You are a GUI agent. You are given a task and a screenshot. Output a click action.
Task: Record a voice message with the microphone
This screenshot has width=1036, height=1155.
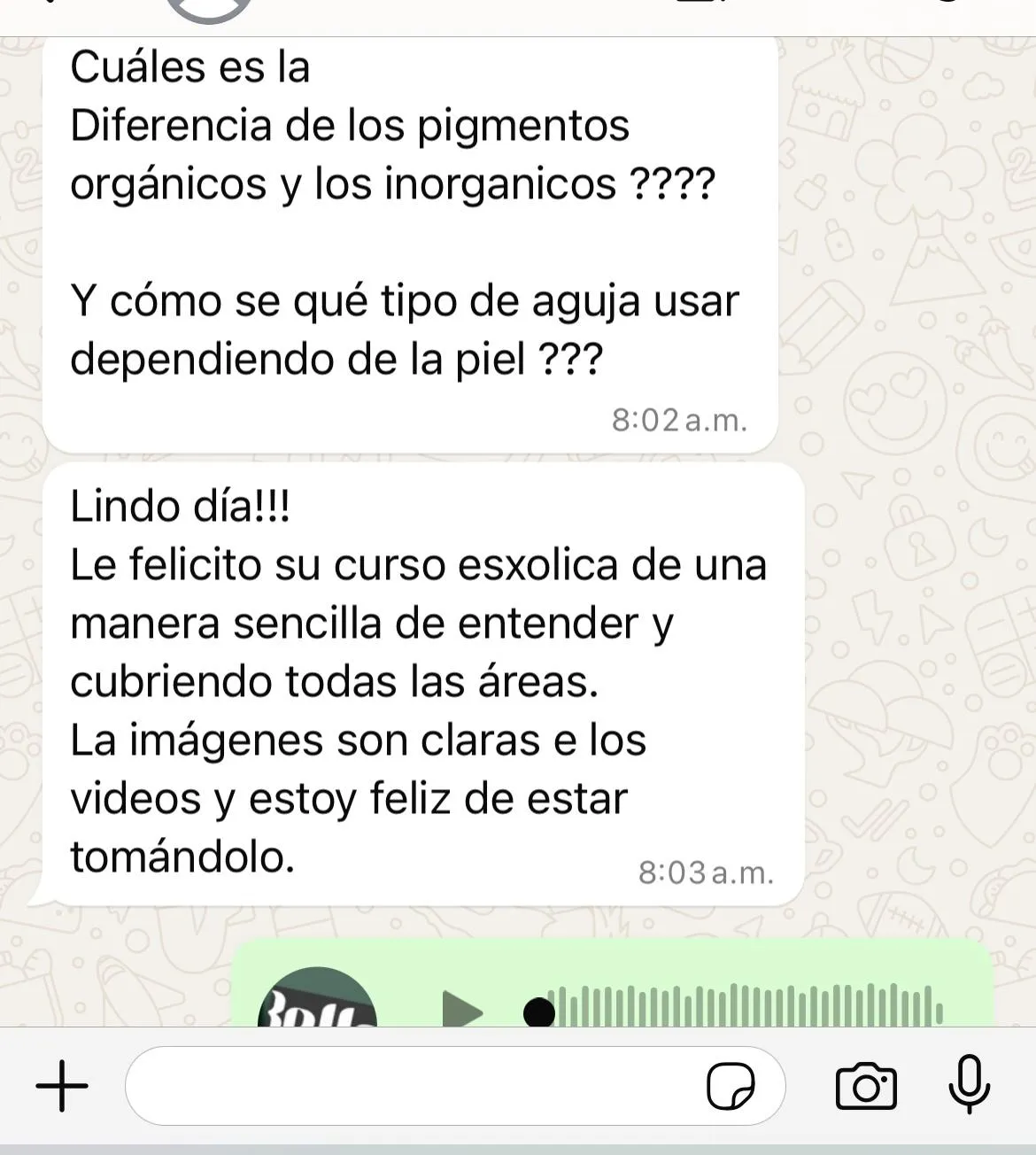969,1084
